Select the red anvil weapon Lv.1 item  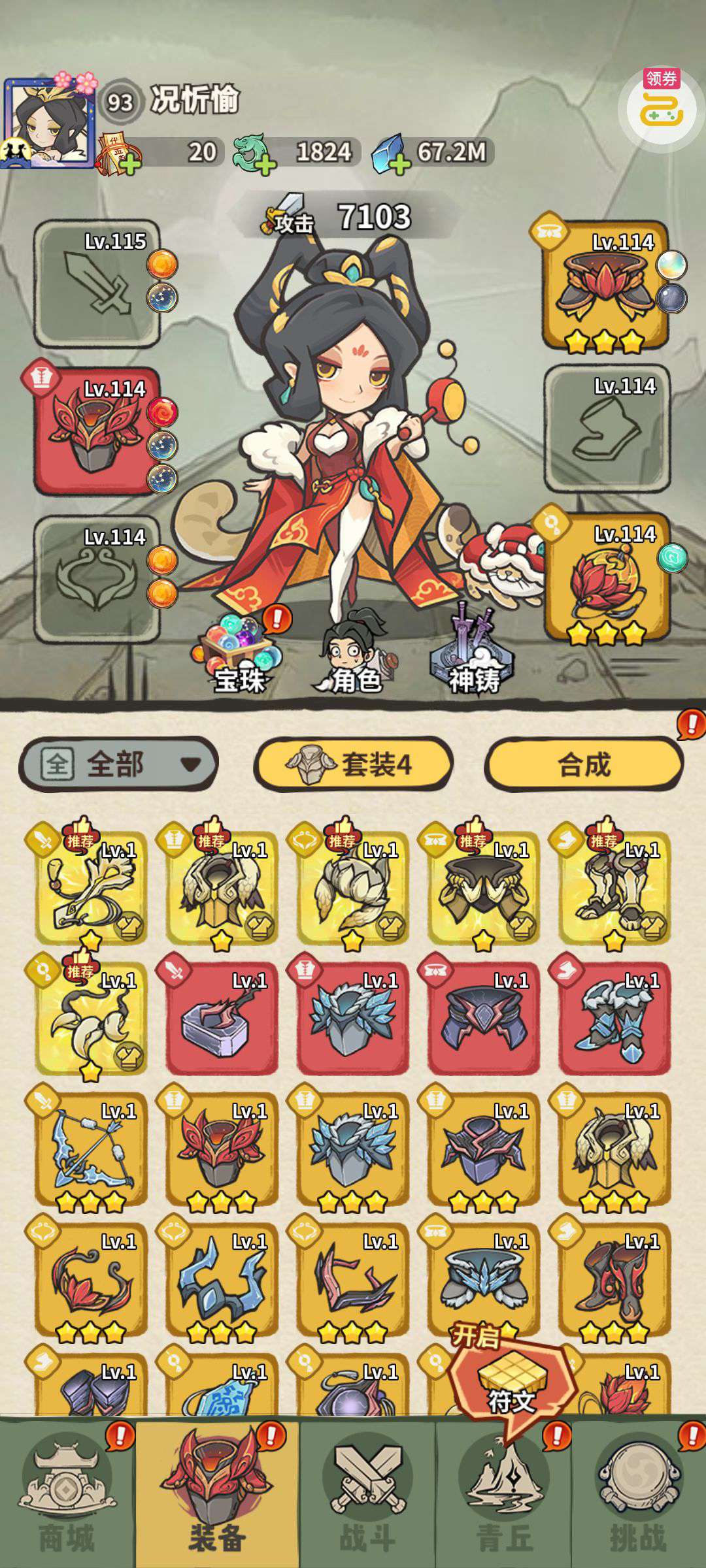click(222, 1018)
